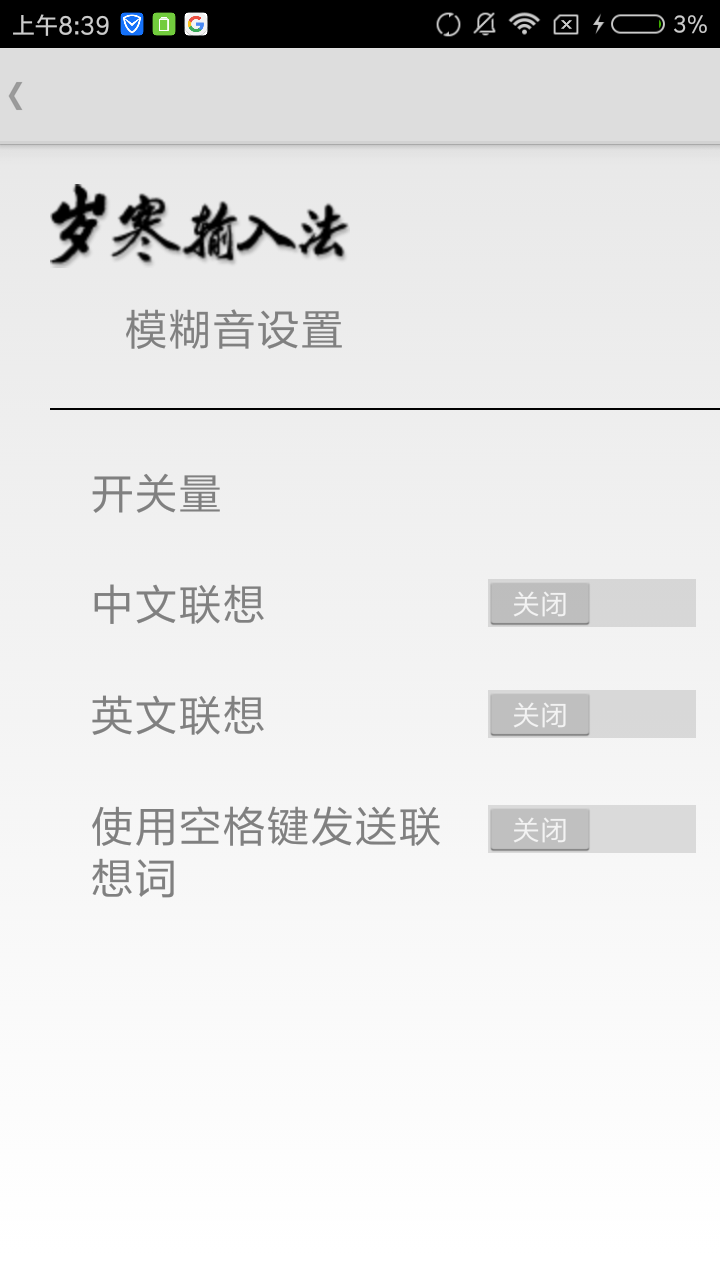Screen dimensions: 720x1280
Task: Turn on the 英文联想 switch
Action: [591, 714]
